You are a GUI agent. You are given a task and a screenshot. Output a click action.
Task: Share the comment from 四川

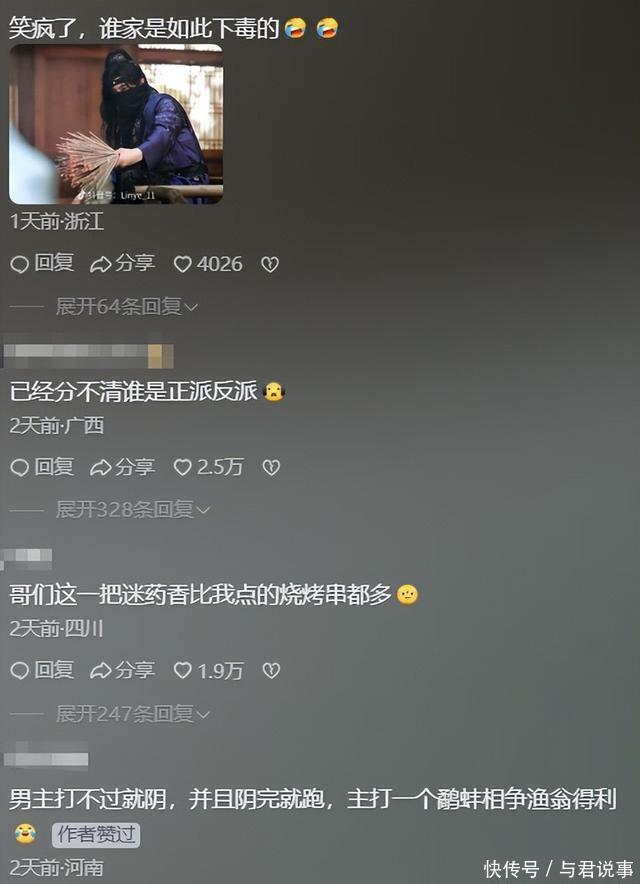coord(122,670)
